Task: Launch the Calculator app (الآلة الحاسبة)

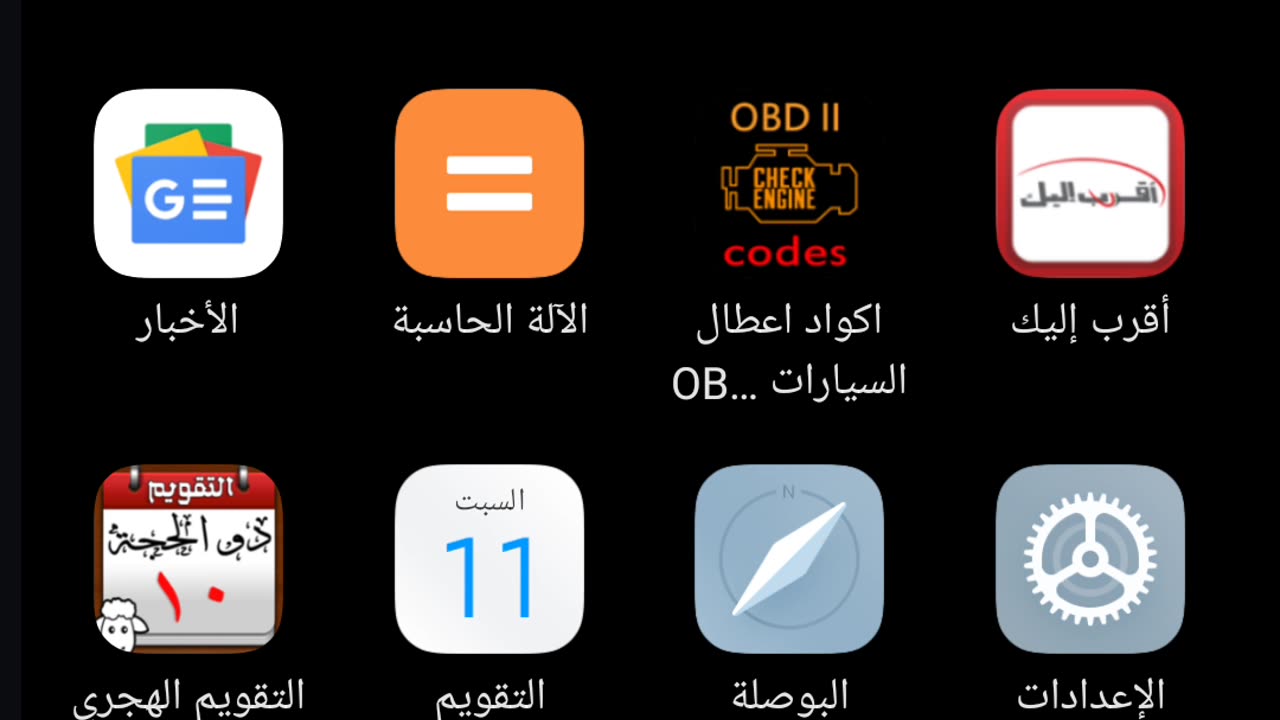Action: click(489, 184)
